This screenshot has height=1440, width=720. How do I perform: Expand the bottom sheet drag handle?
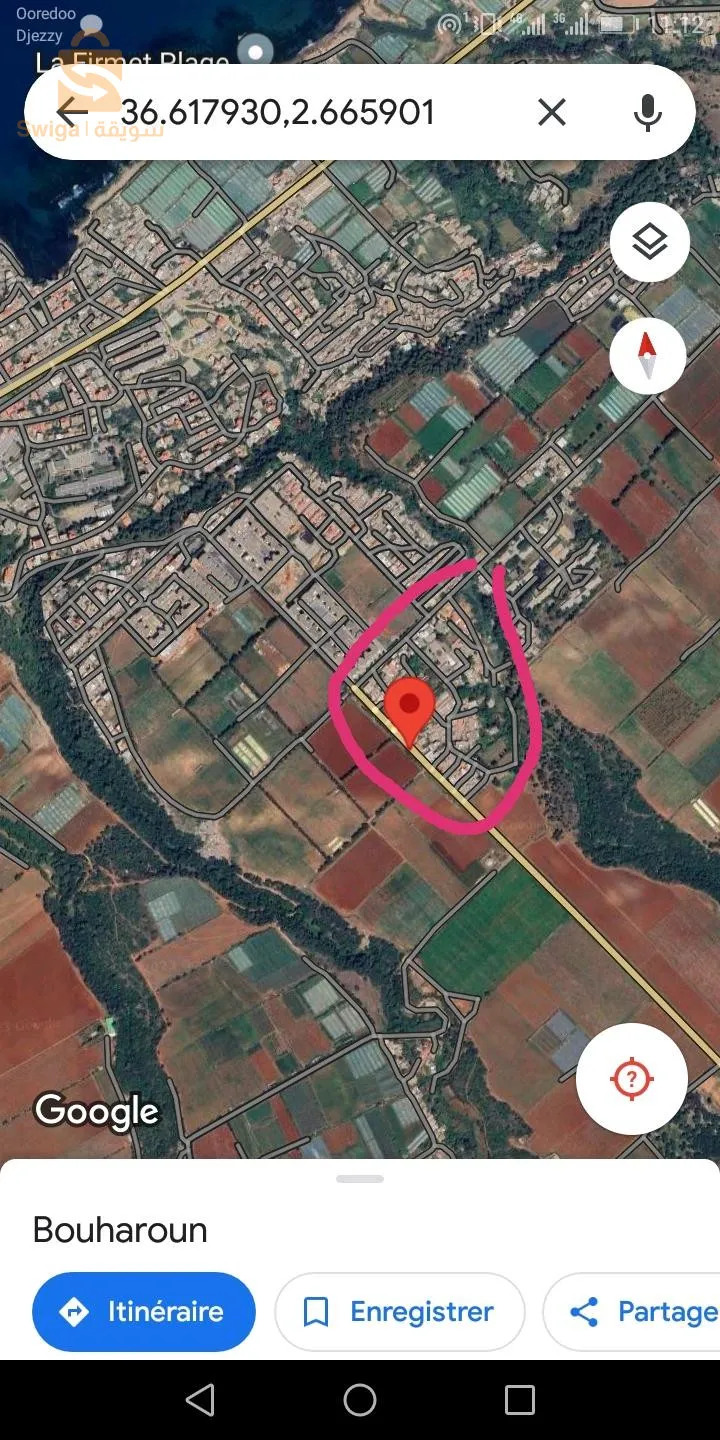coord(359,1178)
